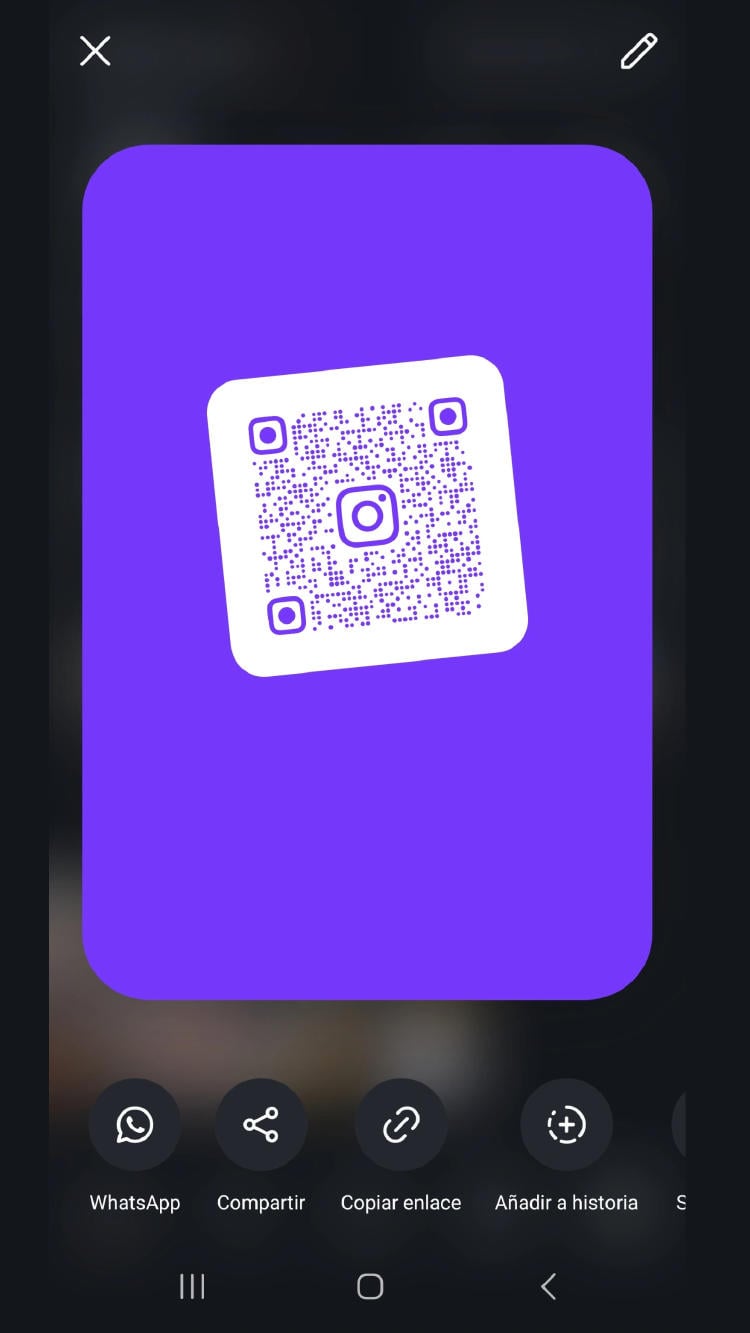Tap the Copiar enlace label text
Screen dimensions: 750x1333
pos(401,1202)
